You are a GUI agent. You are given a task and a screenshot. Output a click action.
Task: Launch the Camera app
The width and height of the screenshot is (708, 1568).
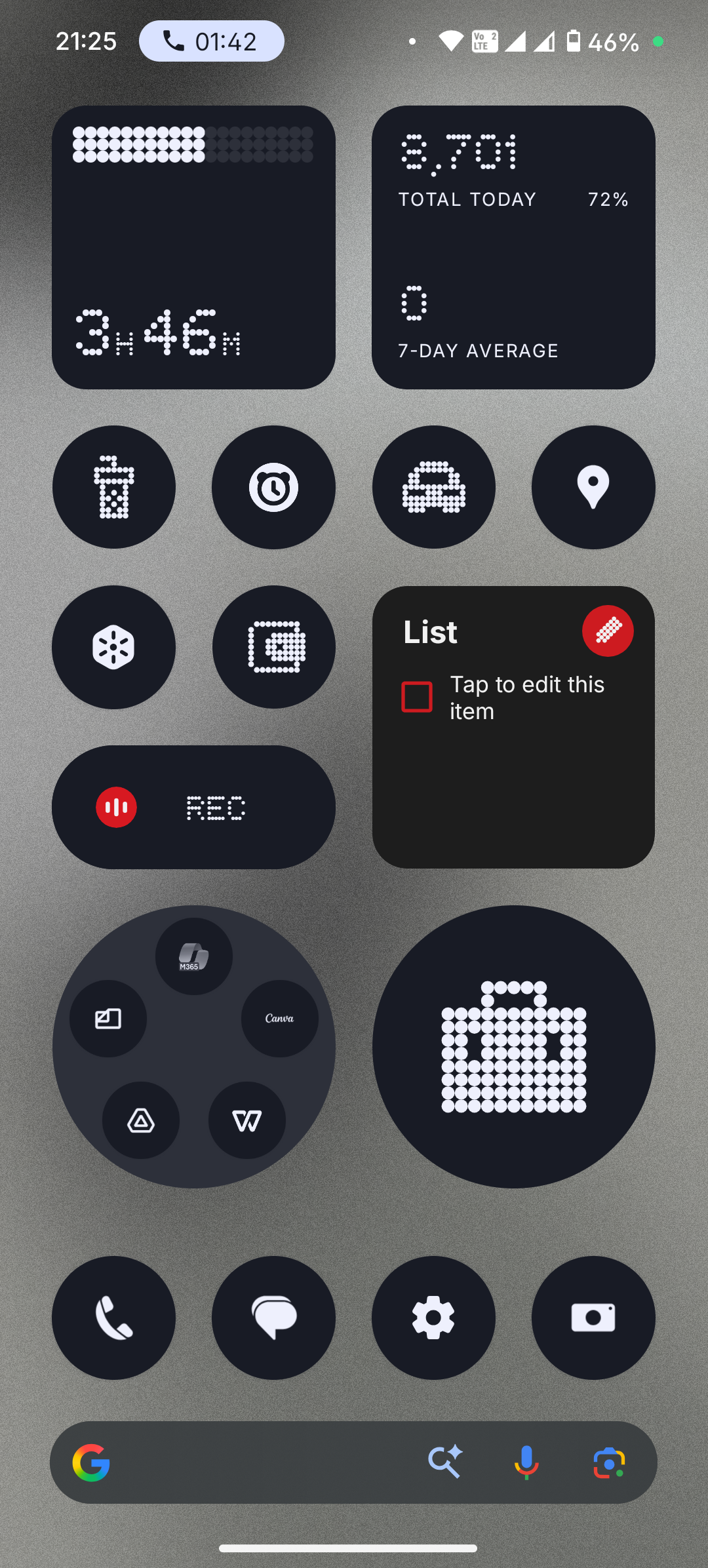point(593,1318)
